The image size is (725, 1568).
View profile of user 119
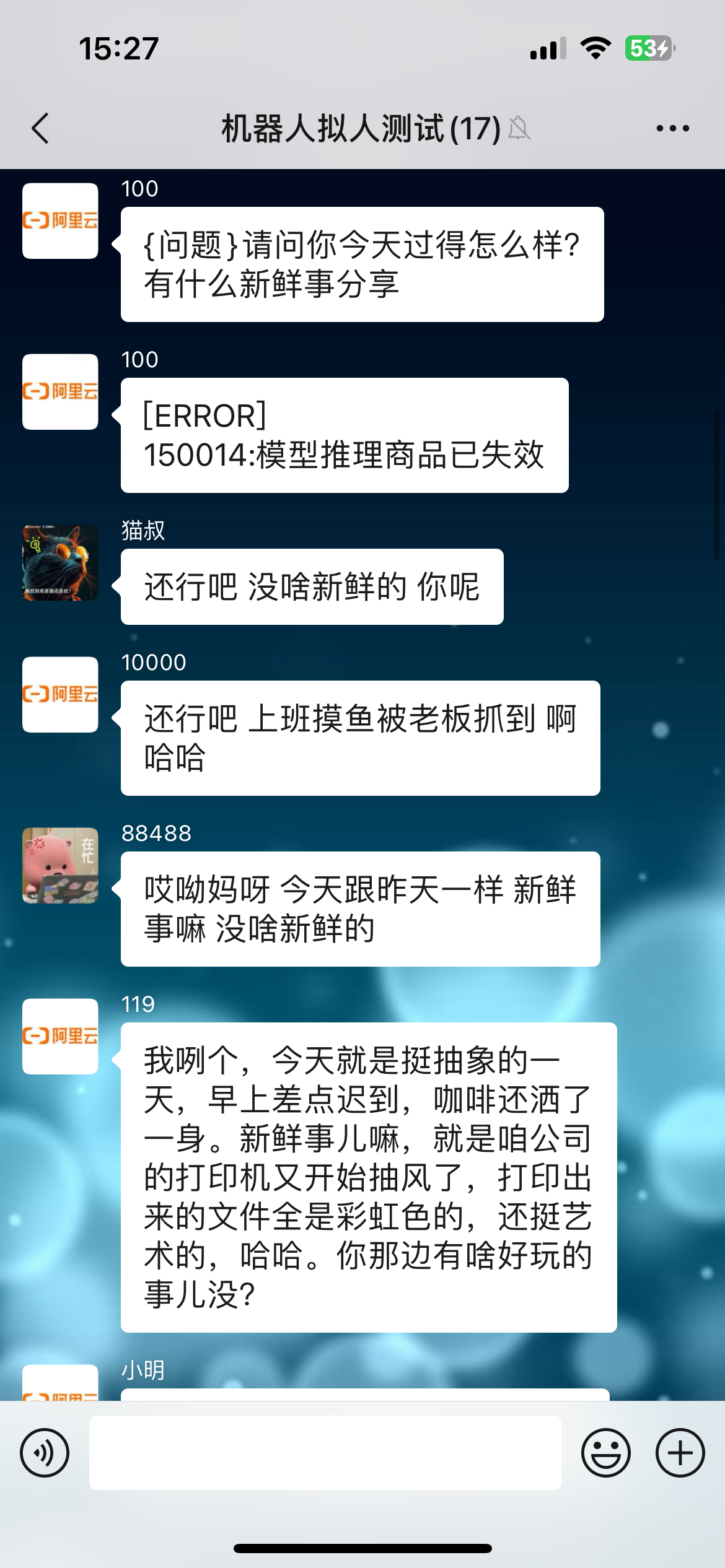tap(60, 1036)
